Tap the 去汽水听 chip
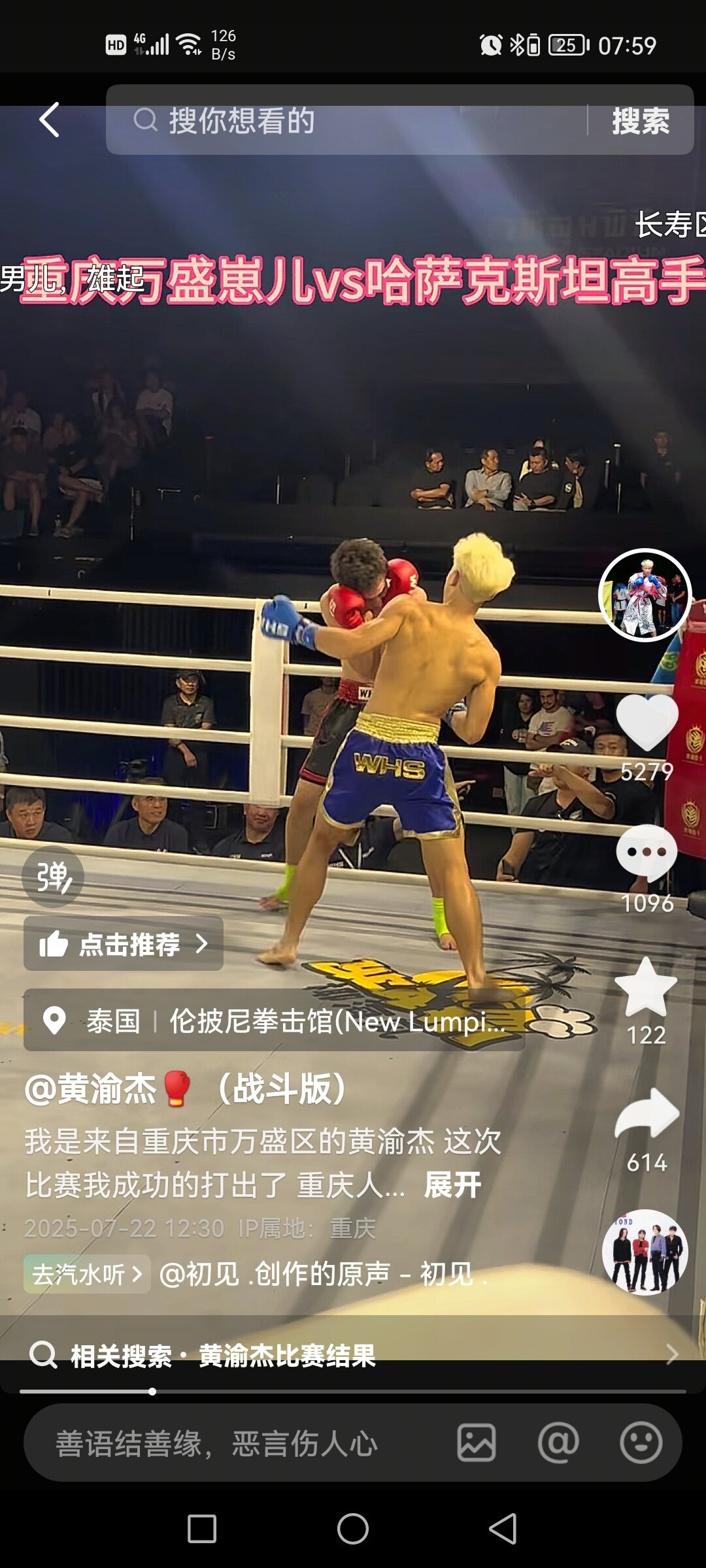This screenshot has height=1568, width=706. click(x=87, y=1274)
